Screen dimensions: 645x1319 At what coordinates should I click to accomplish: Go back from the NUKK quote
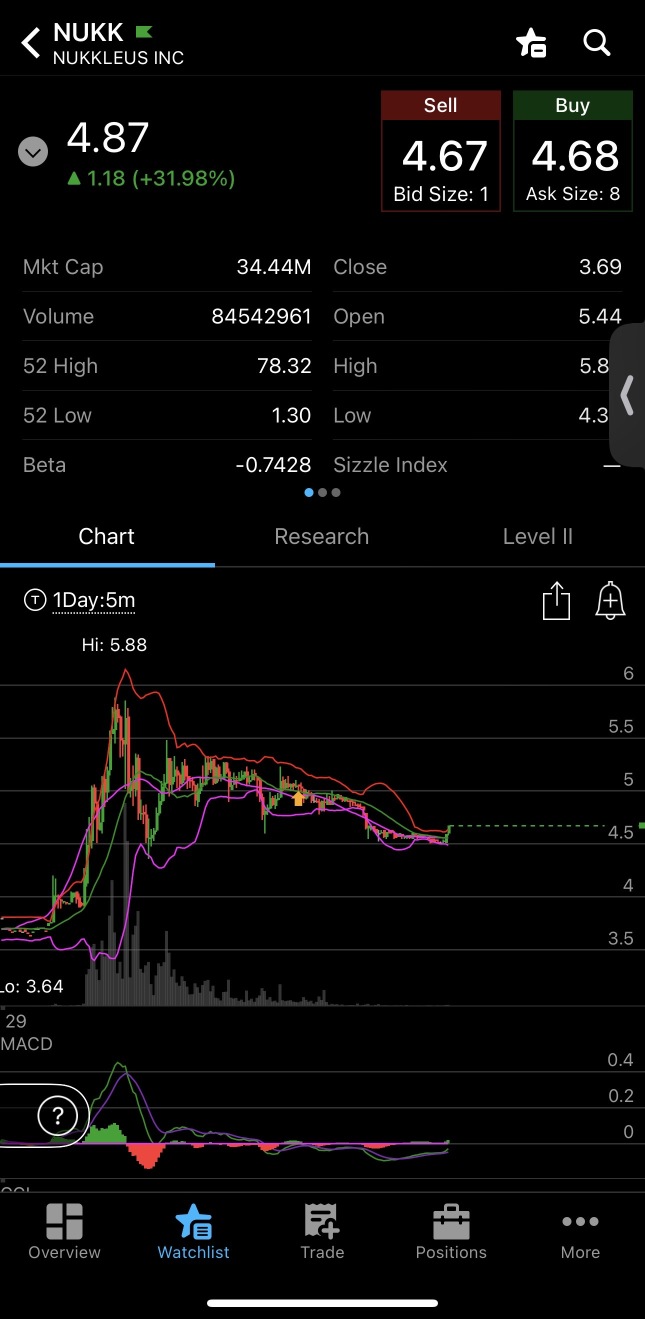(31, 43)
